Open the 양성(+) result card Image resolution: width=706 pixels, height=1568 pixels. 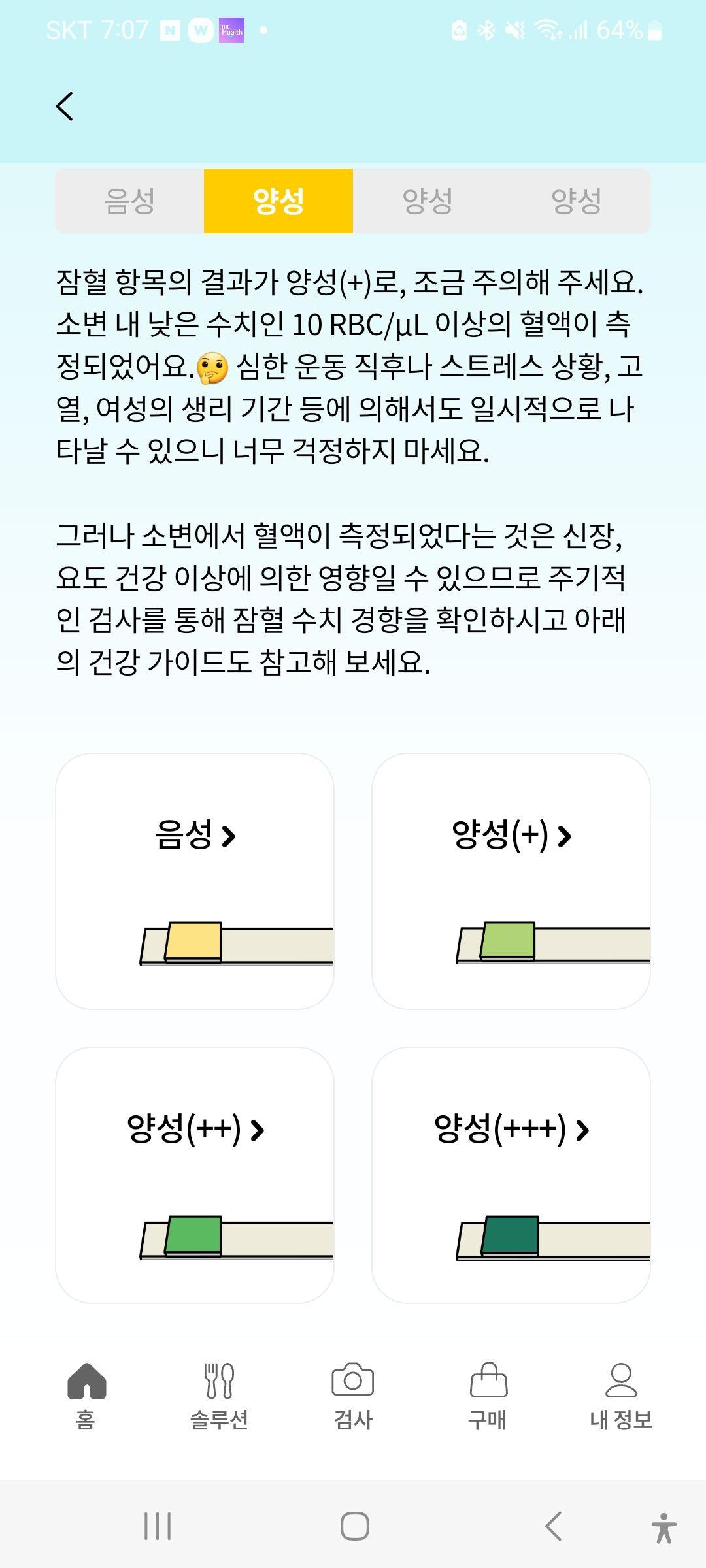click(511, 881)
